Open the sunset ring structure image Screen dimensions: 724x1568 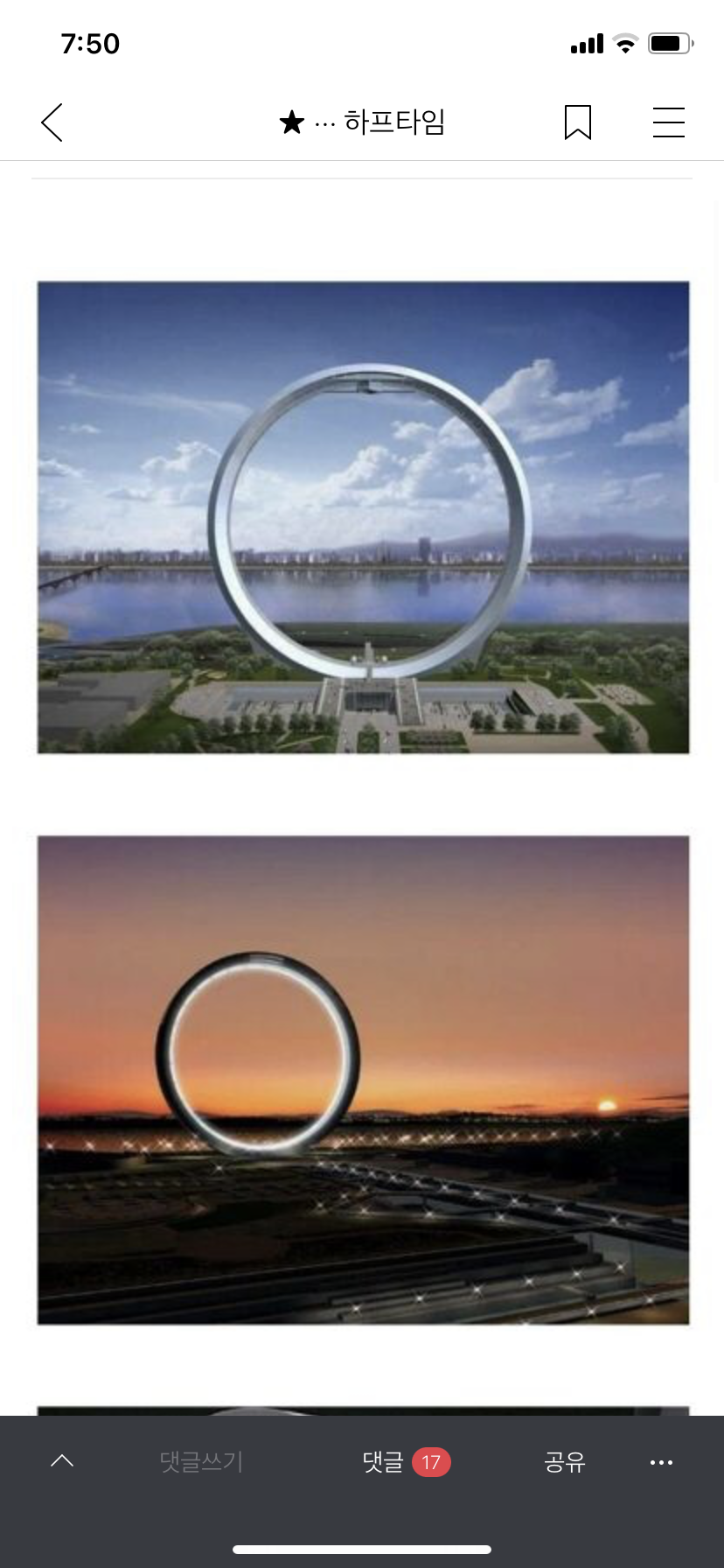(x=363, y=1080)
